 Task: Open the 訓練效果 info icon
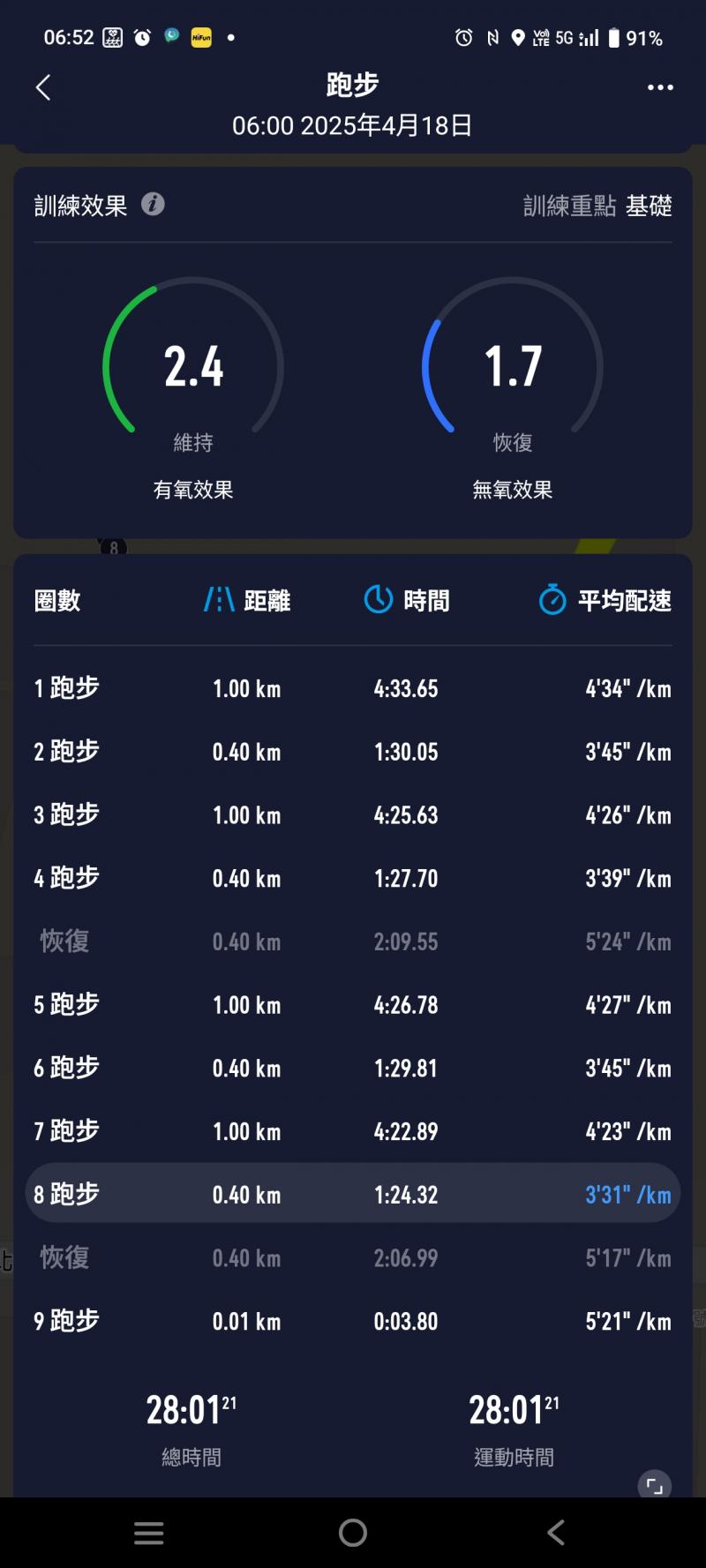[153, 205]
